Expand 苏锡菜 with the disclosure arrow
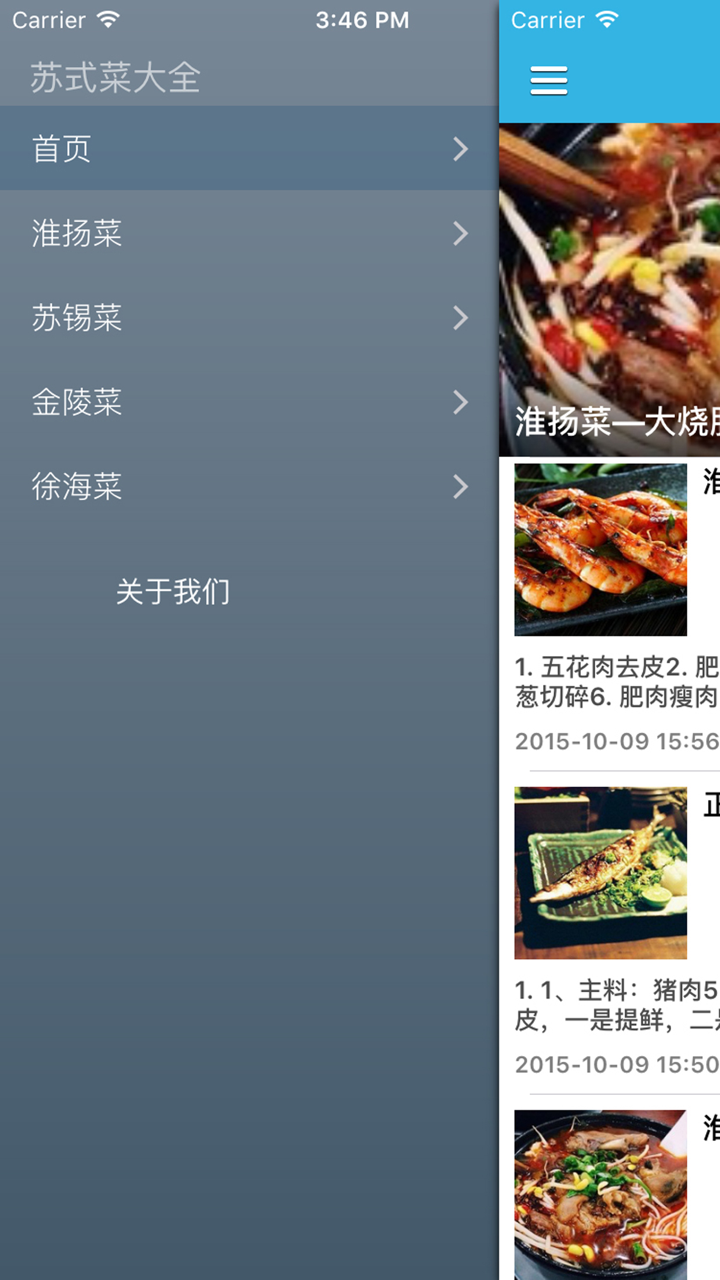The height and width of the screenshot is (1280, 720). (x=461, y=318)
